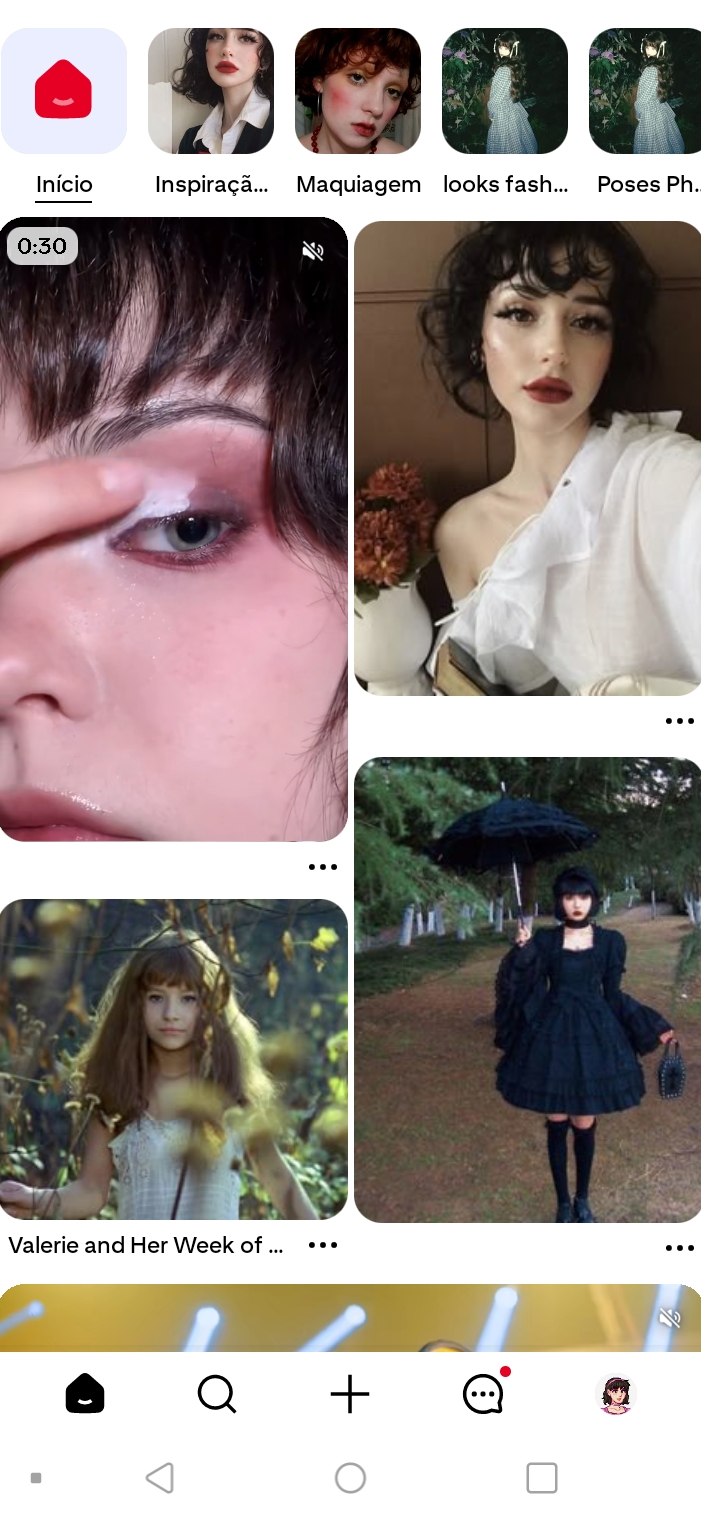Go to the home tab in bottom bar

[85, 1394]
